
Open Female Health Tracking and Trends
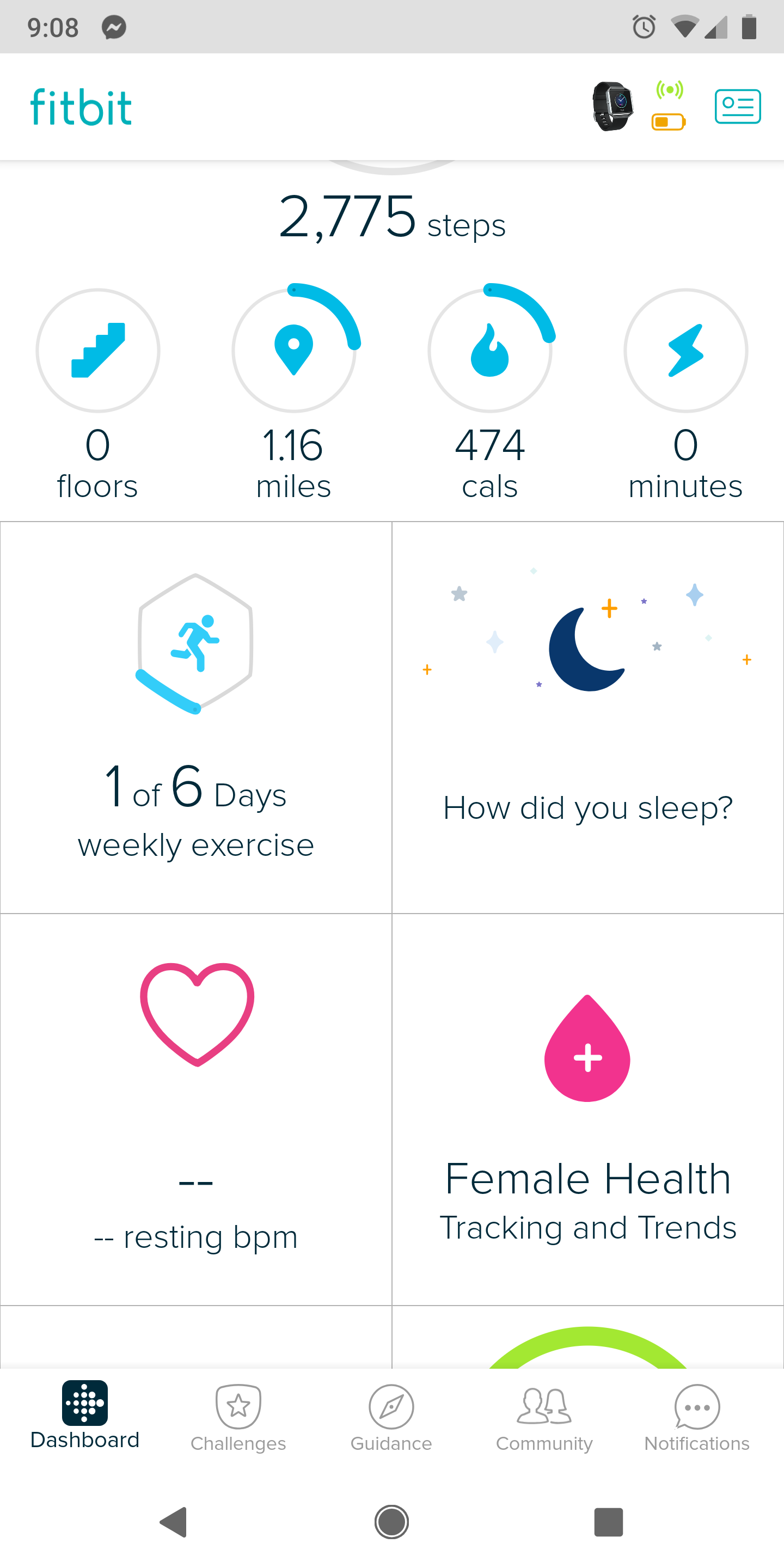tap(588, 1109)
